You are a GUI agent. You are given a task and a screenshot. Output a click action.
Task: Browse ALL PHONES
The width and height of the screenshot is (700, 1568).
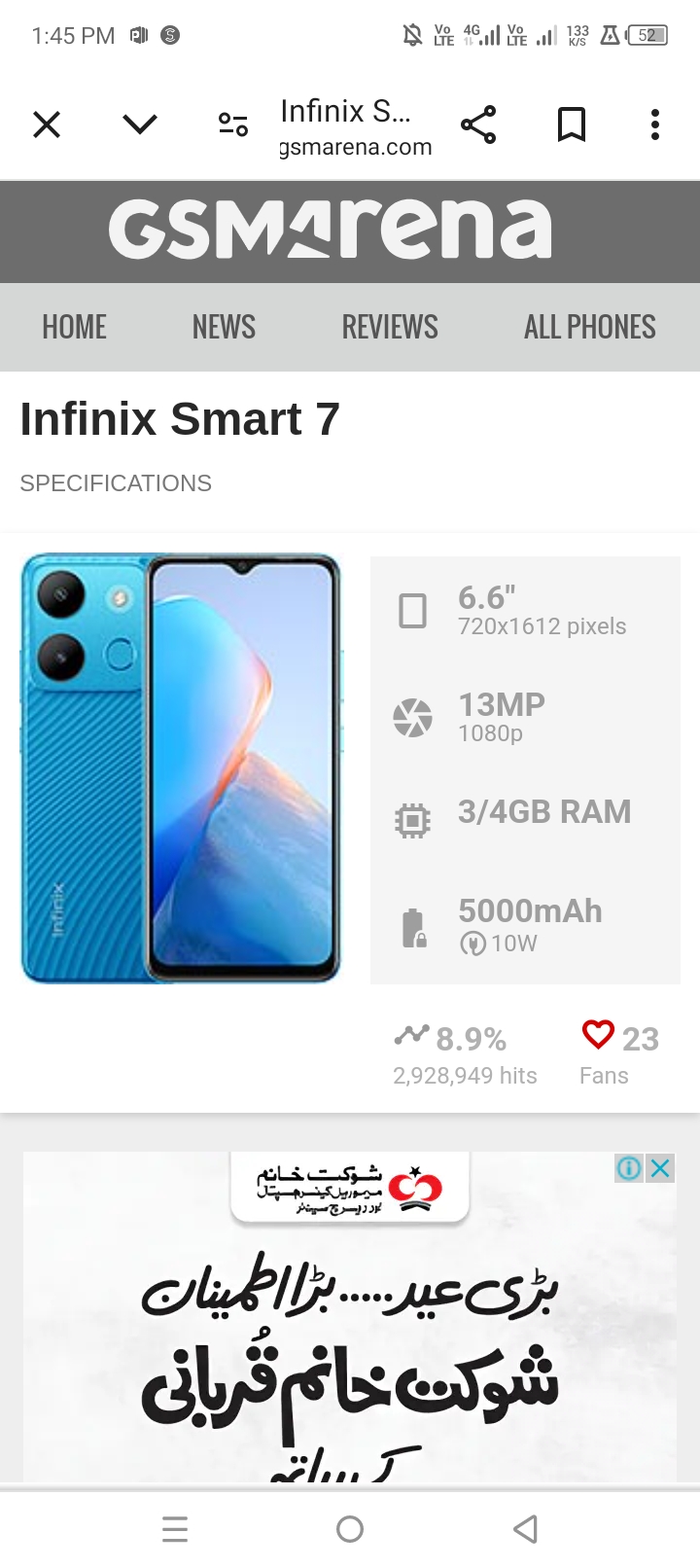tap(589, 327)
